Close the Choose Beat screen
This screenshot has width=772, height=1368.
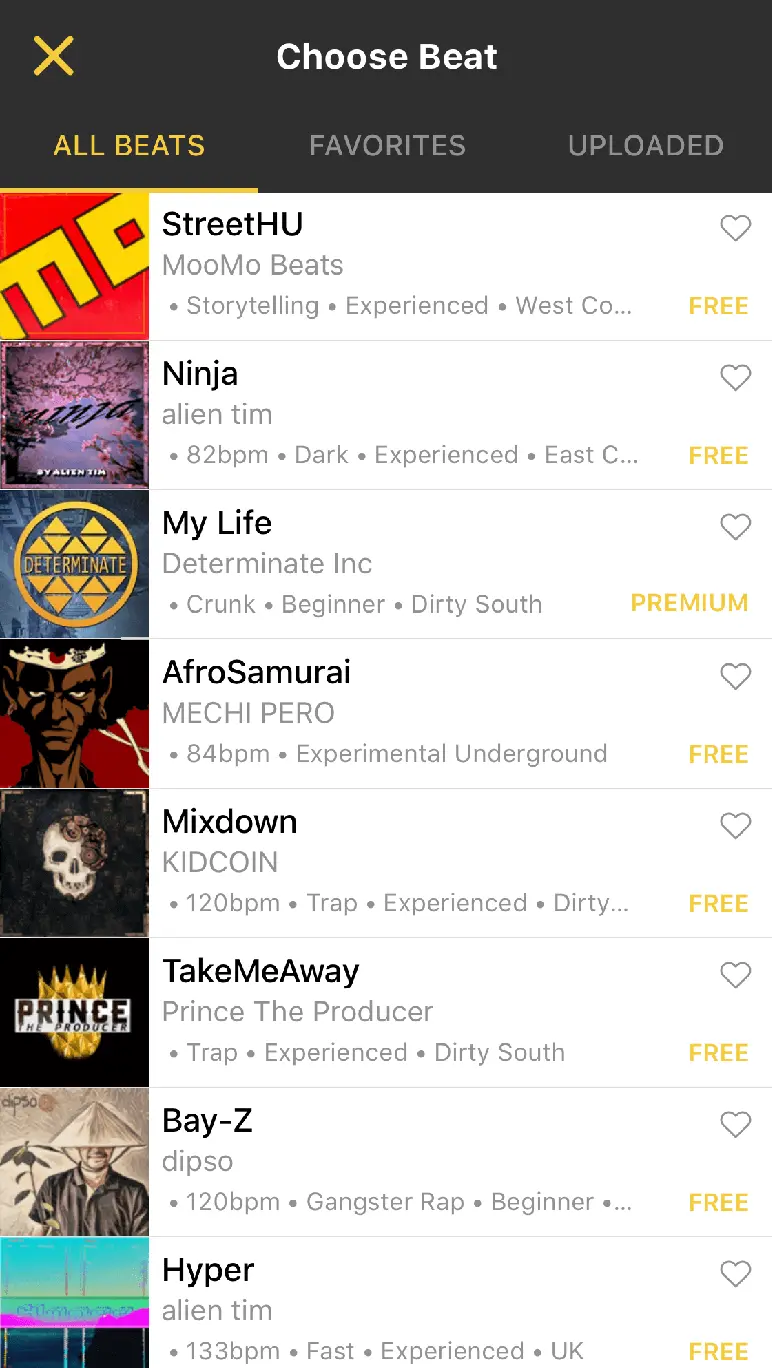pyautogui.click(x=54, y=56)
